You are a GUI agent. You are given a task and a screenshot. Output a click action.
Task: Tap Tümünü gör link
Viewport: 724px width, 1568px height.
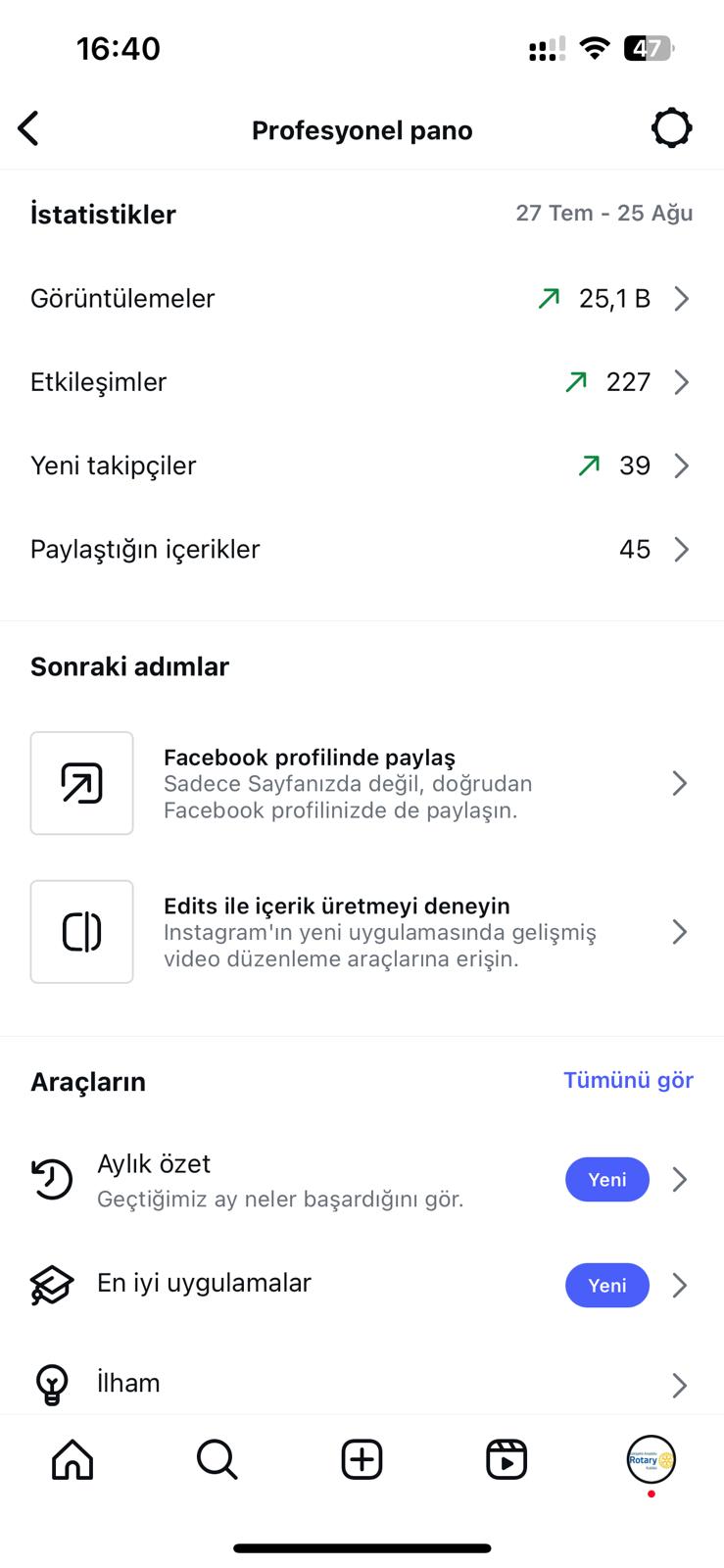pos(628,1080)
